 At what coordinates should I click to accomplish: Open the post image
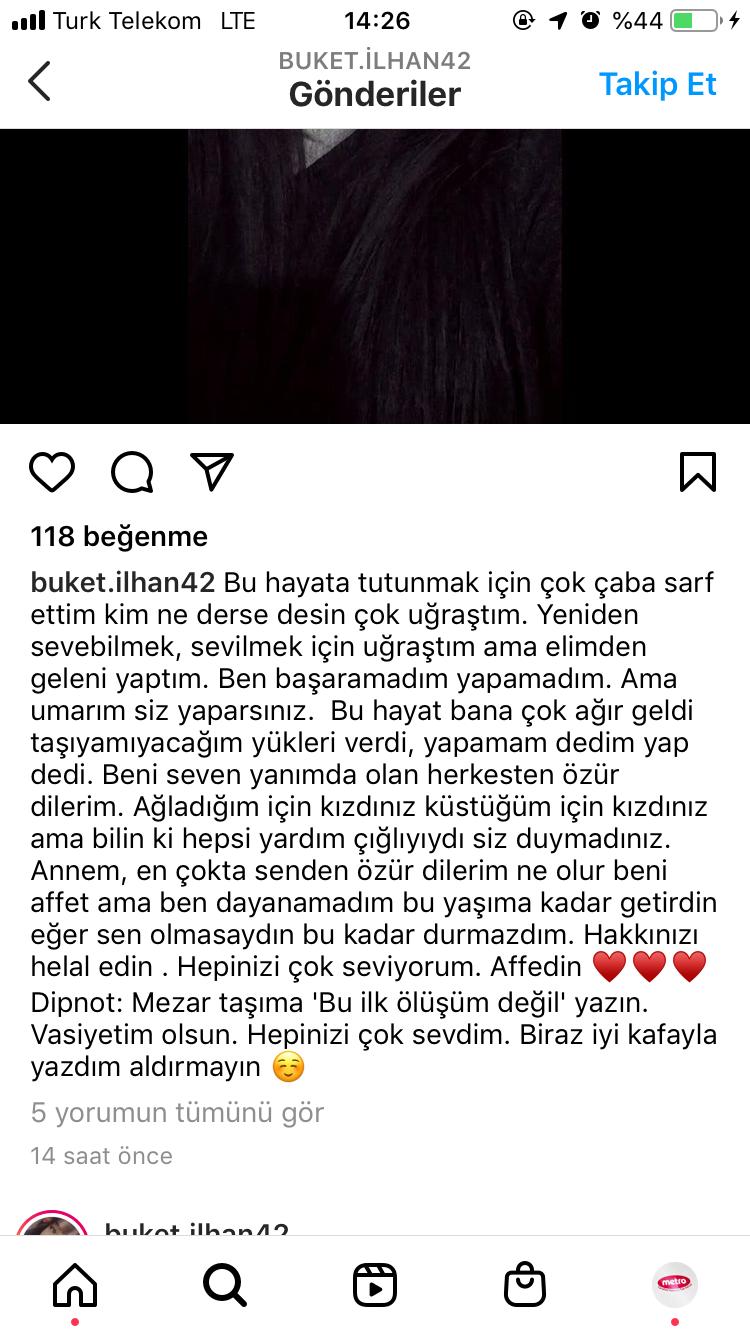point(375,276)
